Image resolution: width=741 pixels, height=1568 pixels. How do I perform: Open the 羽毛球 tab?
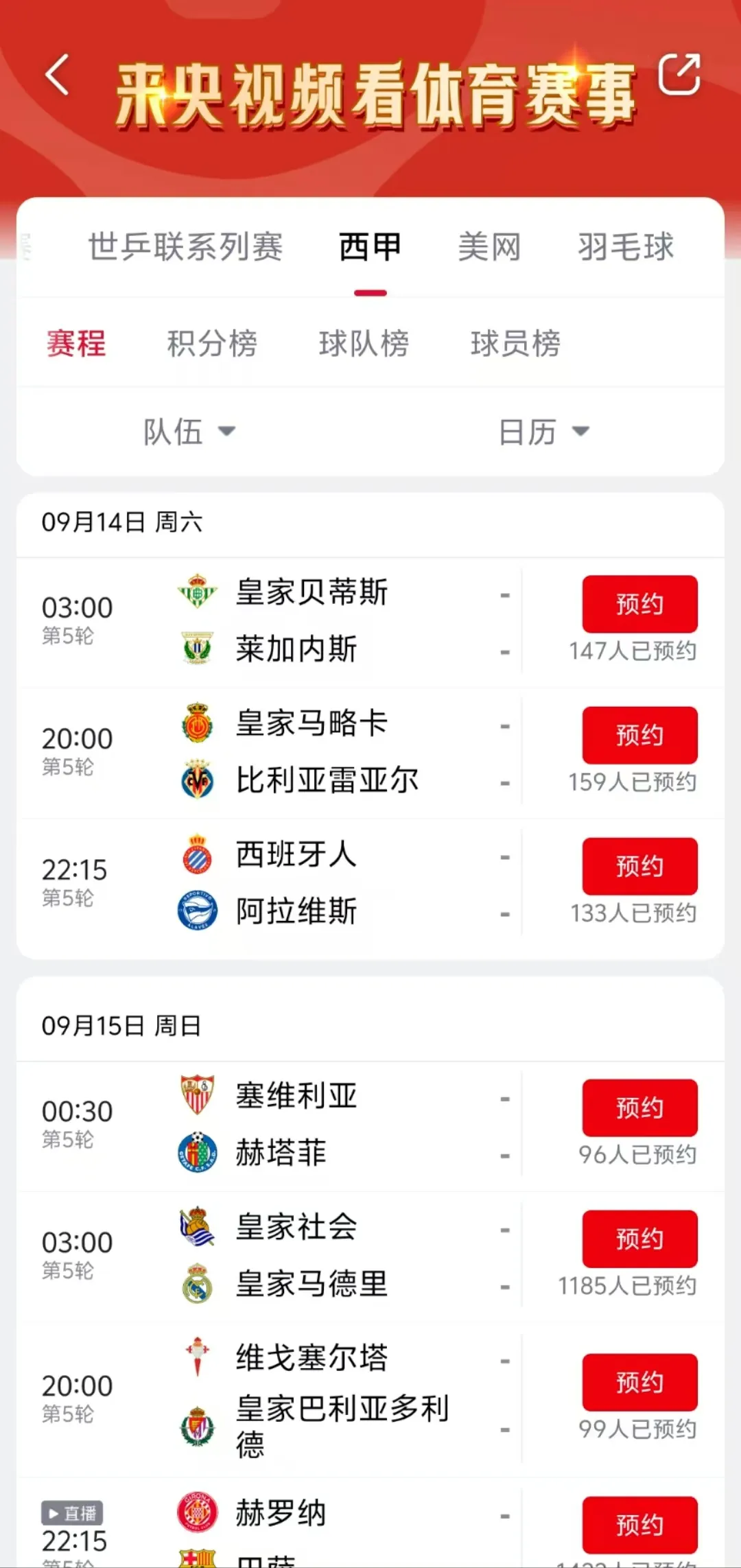click(626, 247)
